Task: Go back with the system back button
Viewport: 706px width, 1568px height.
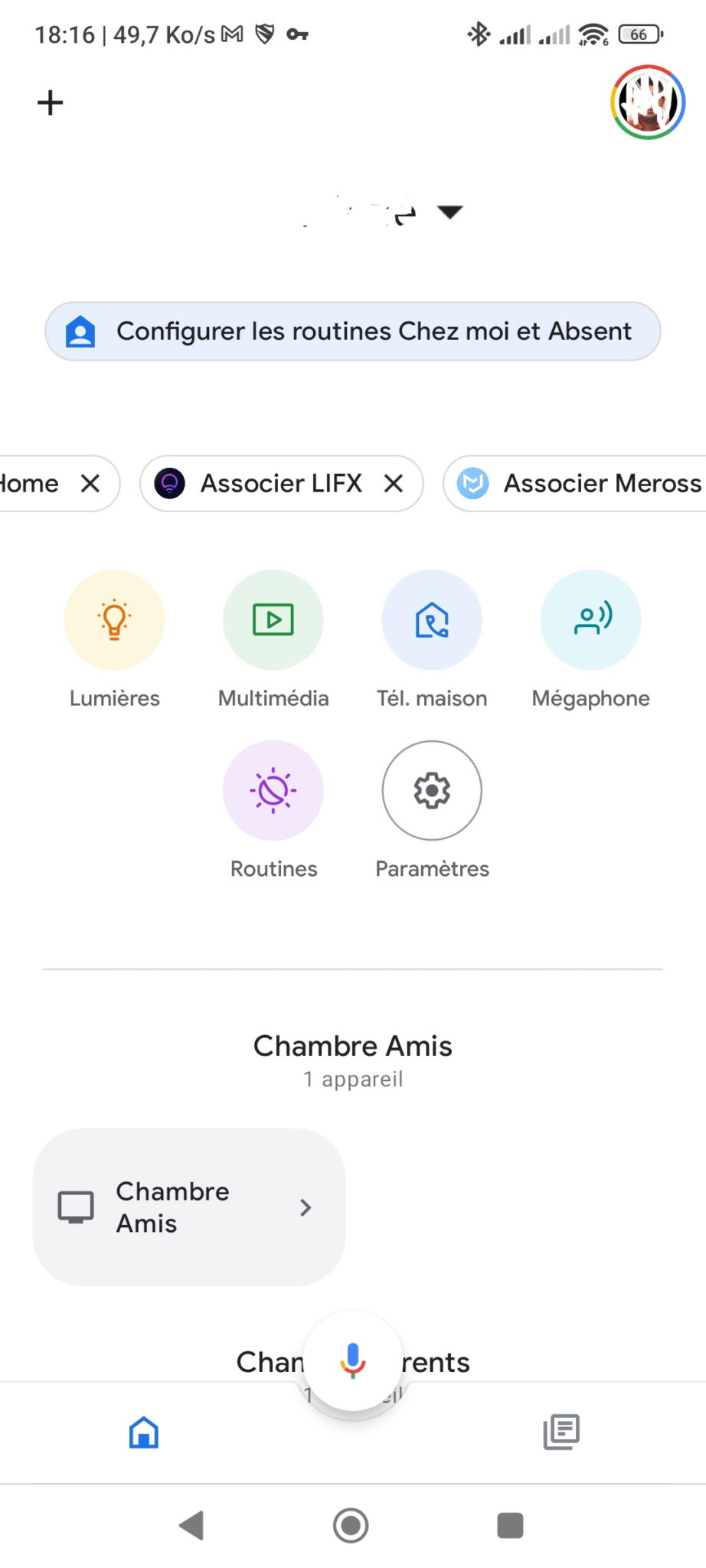Action: pos(191,1525)
